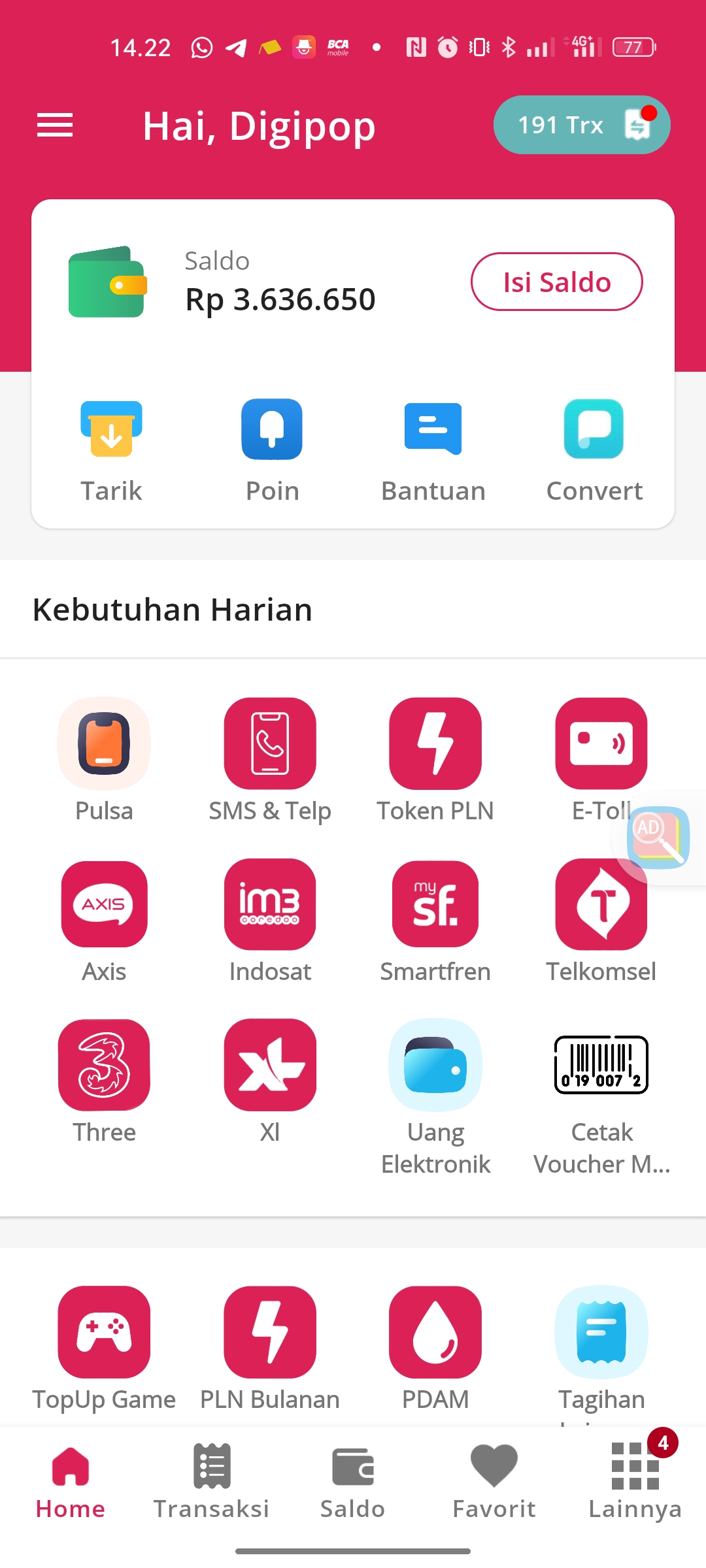Screen dimensions: 706x1568
Task: Open Uang Elektronik
Action: click(435, 1098)
